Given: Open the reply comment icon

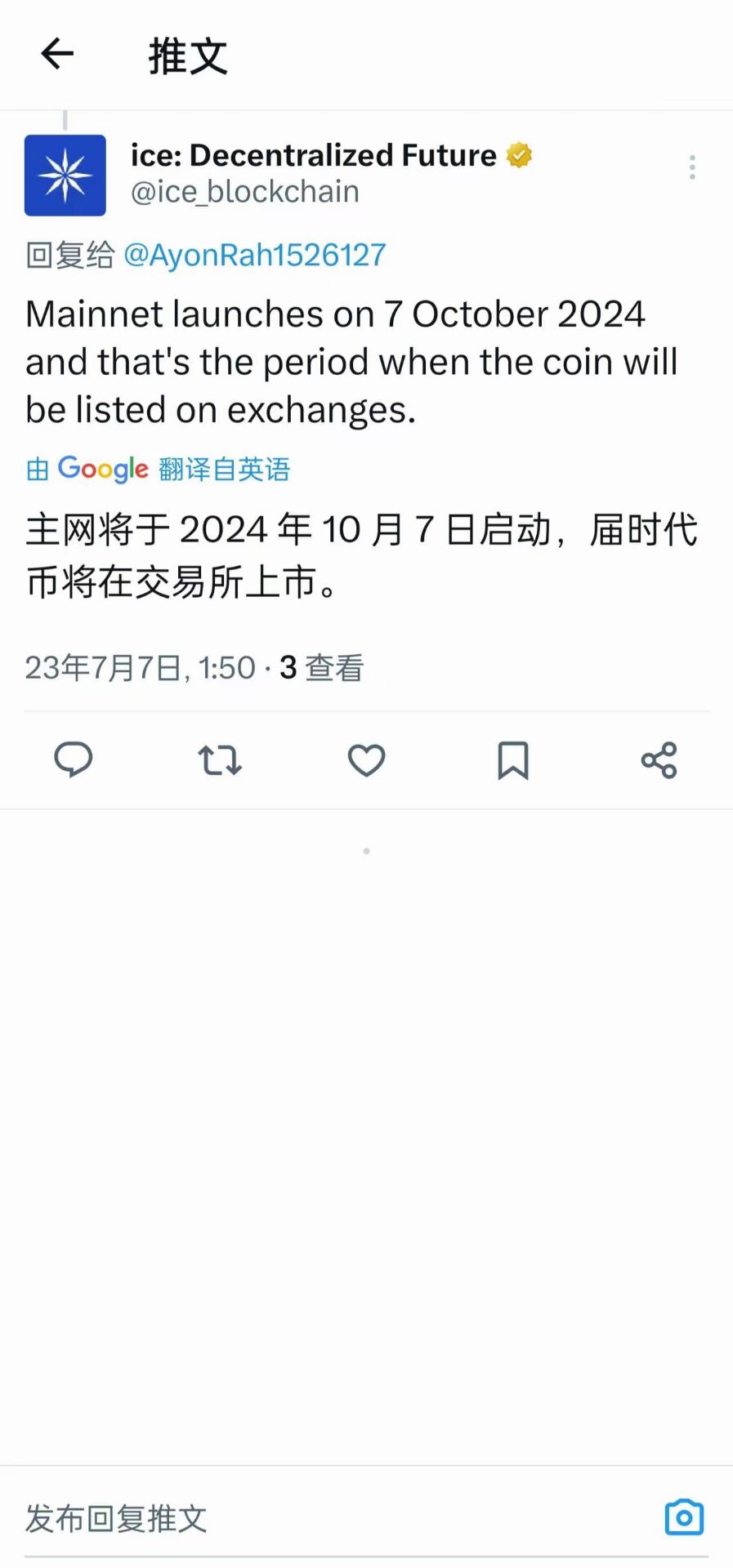Looking at the screenshot, I should point(74,759).
